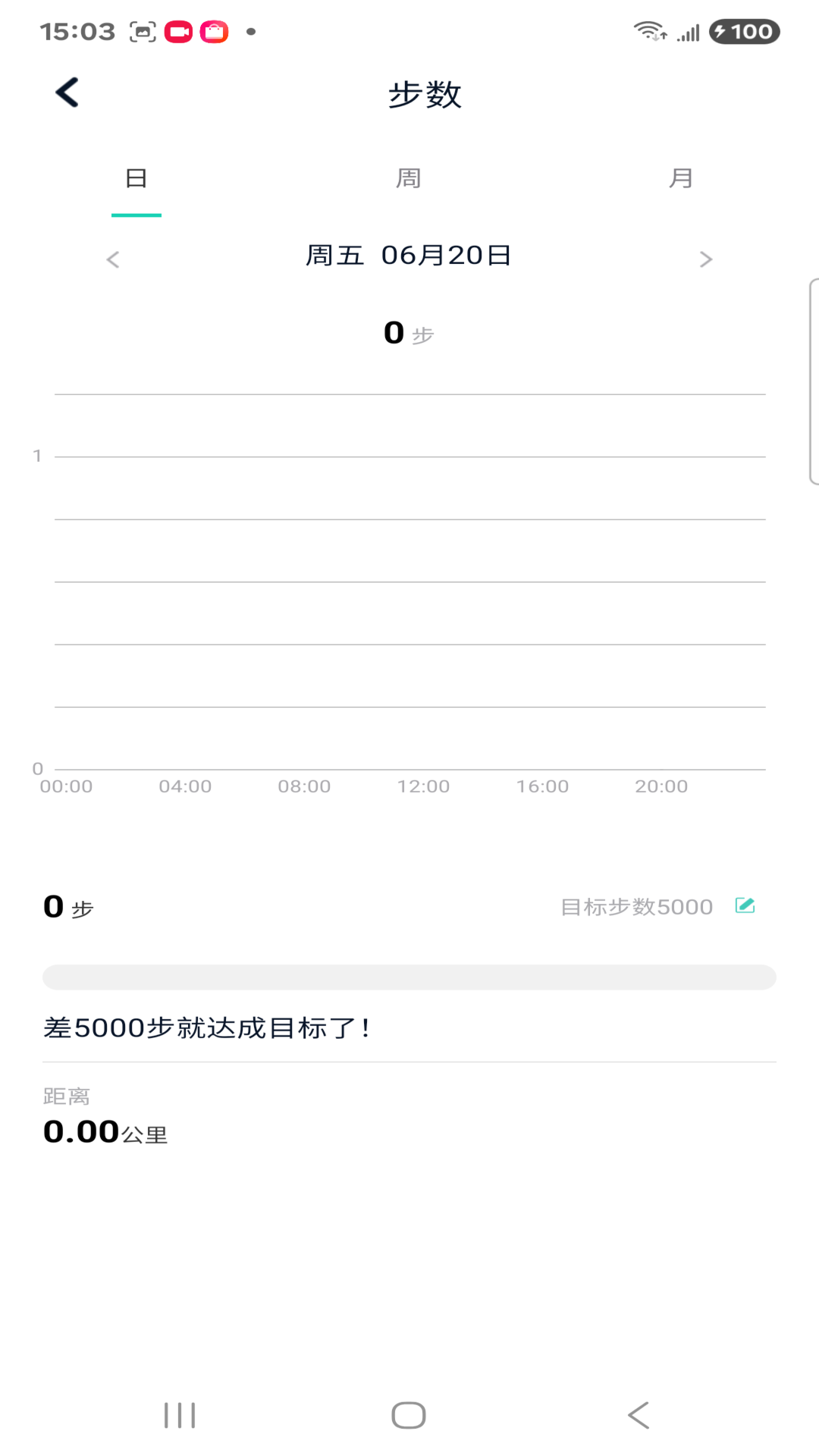Tap the date label 周五 06月20日

pos(408,256)
